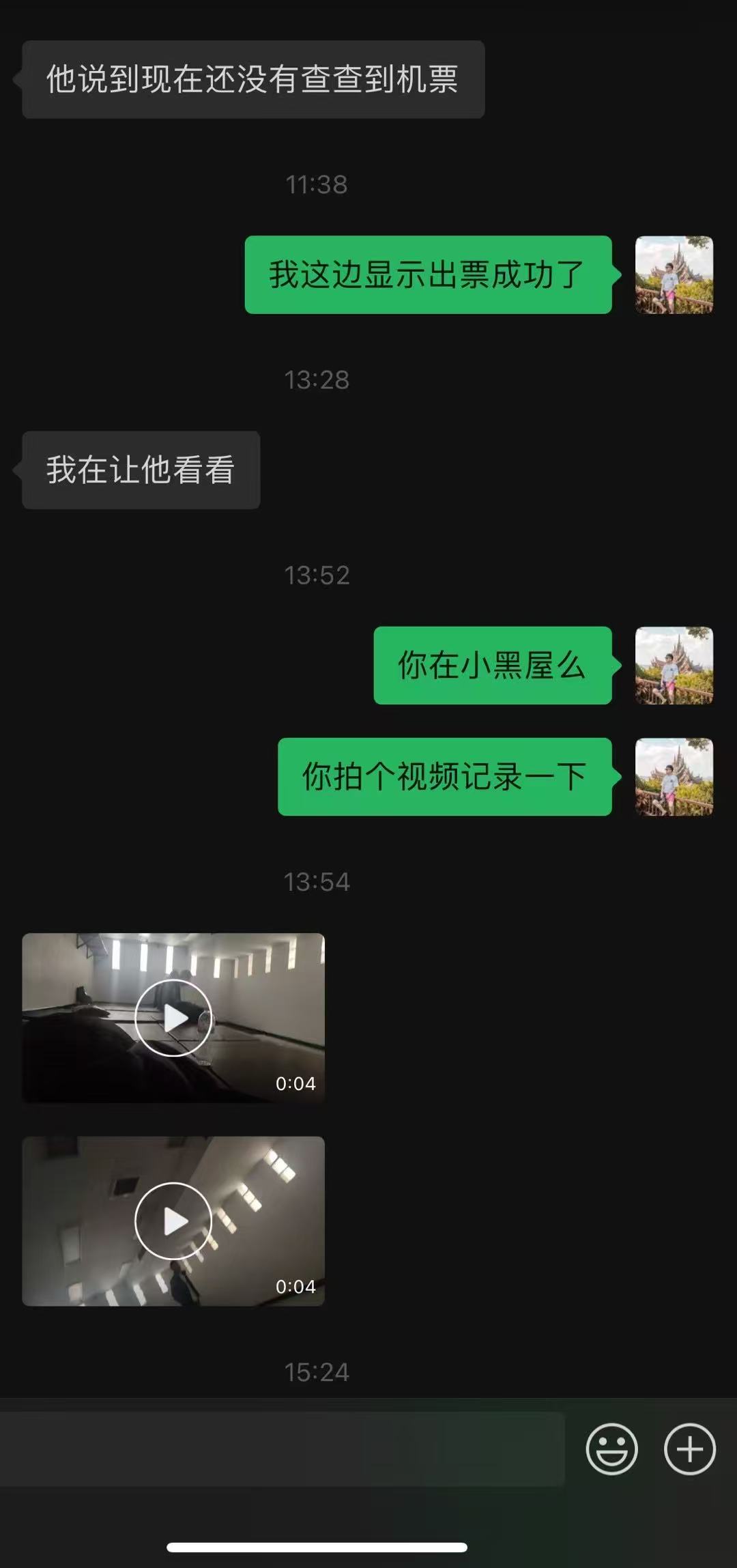This screenshot has width=737, height=1568.
Task: Open the plus attachment menu
Action: coord(689,1449)
